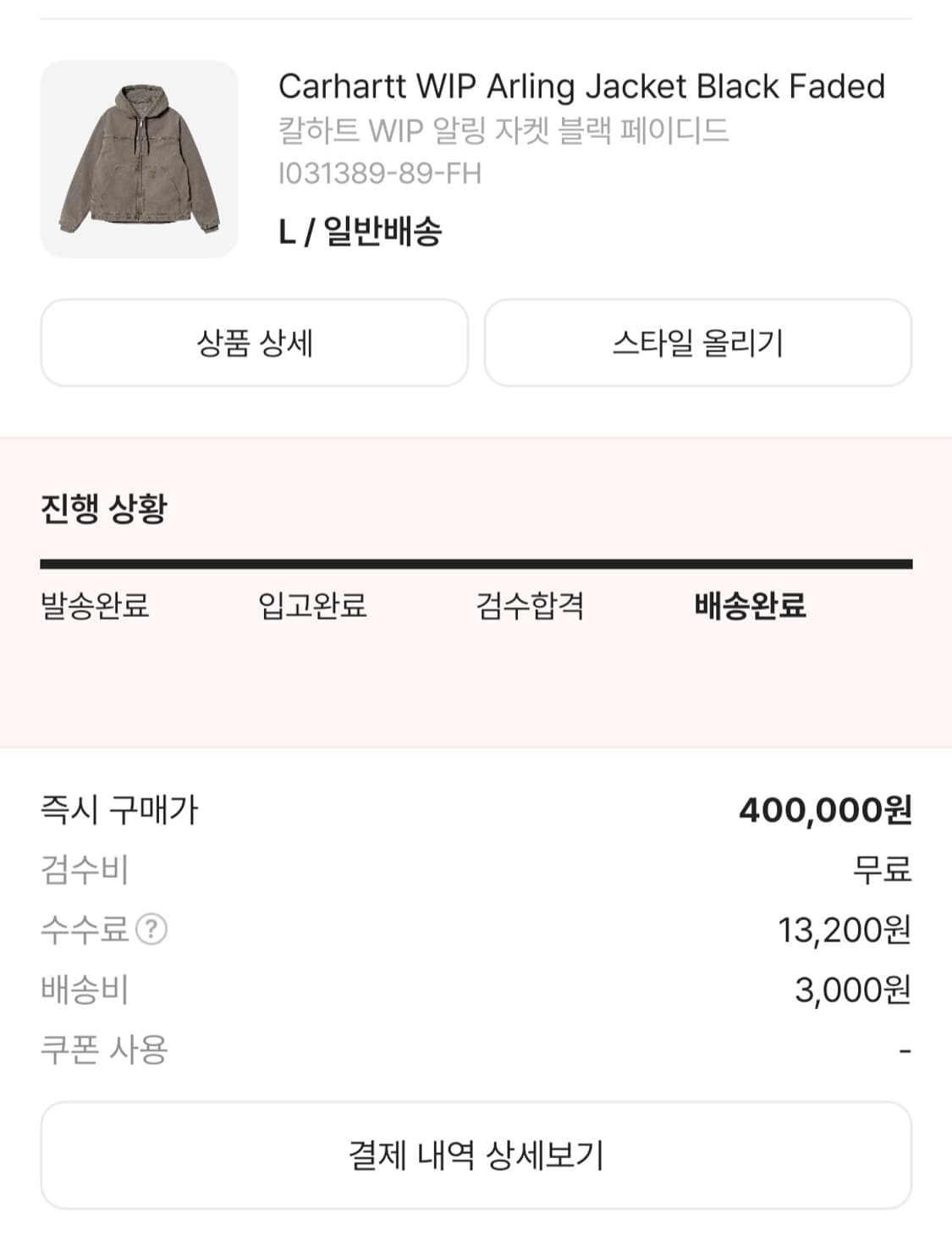Click the Korean product name 칼하트 WIP 알링 자켓
Viewport: 952px width, 1241px height.
click(x=504, y=130)
